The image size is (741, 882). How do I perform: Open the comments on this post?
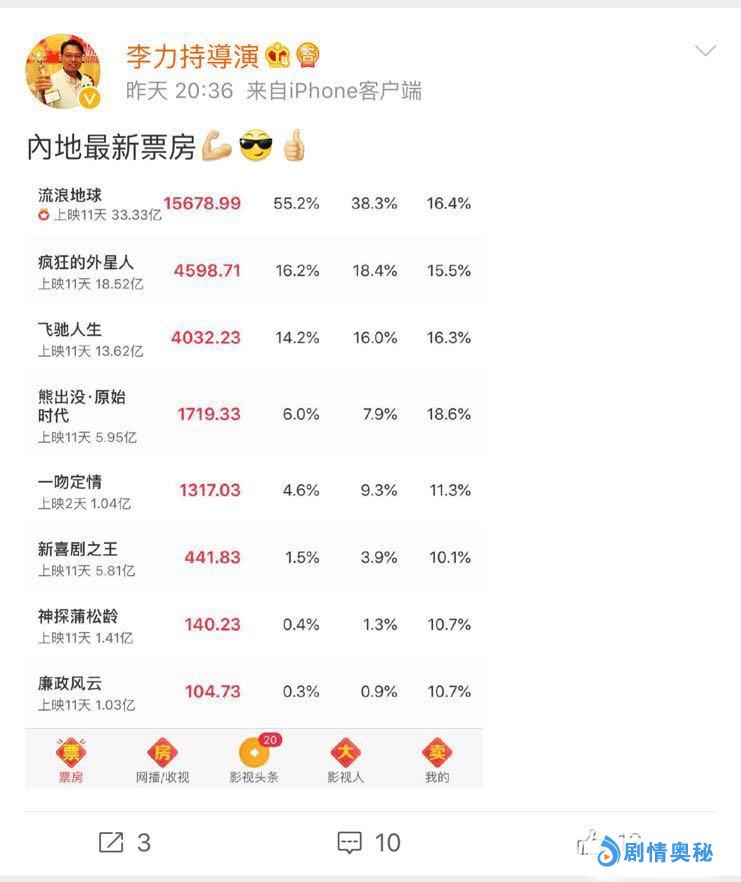pos(368,843)
